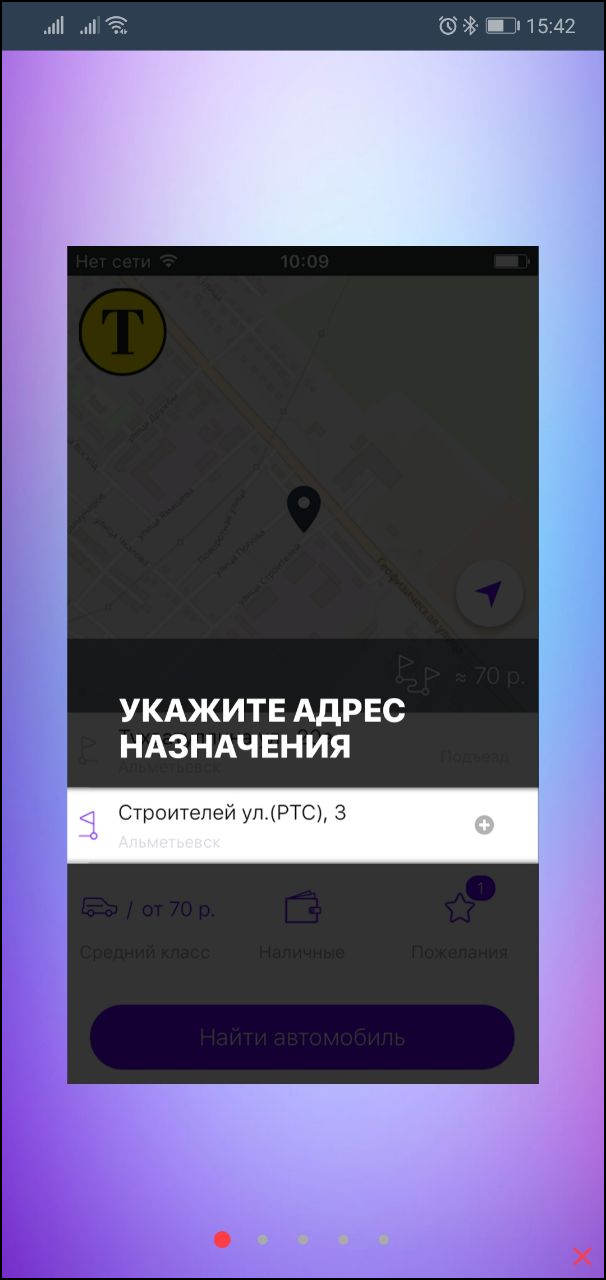Jump to the fourth tutorial page dot
Viewport: 606px width, 1280px height.
pyautogui.click(x=343, y=1240)
